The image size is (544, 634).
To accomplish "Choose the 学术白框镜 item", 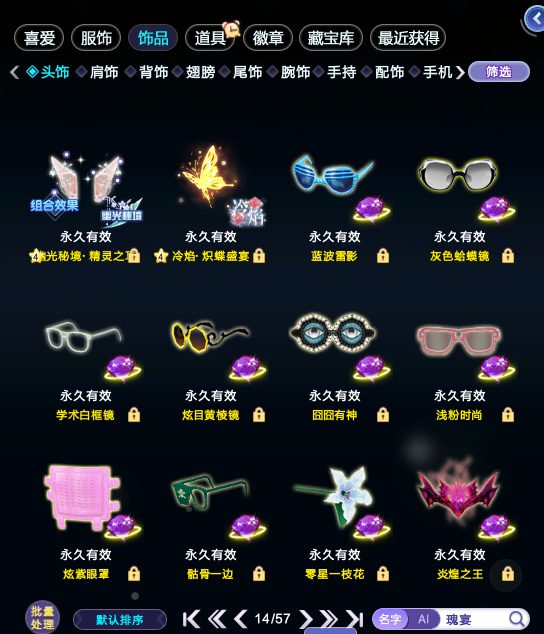I will click(85, 366).
